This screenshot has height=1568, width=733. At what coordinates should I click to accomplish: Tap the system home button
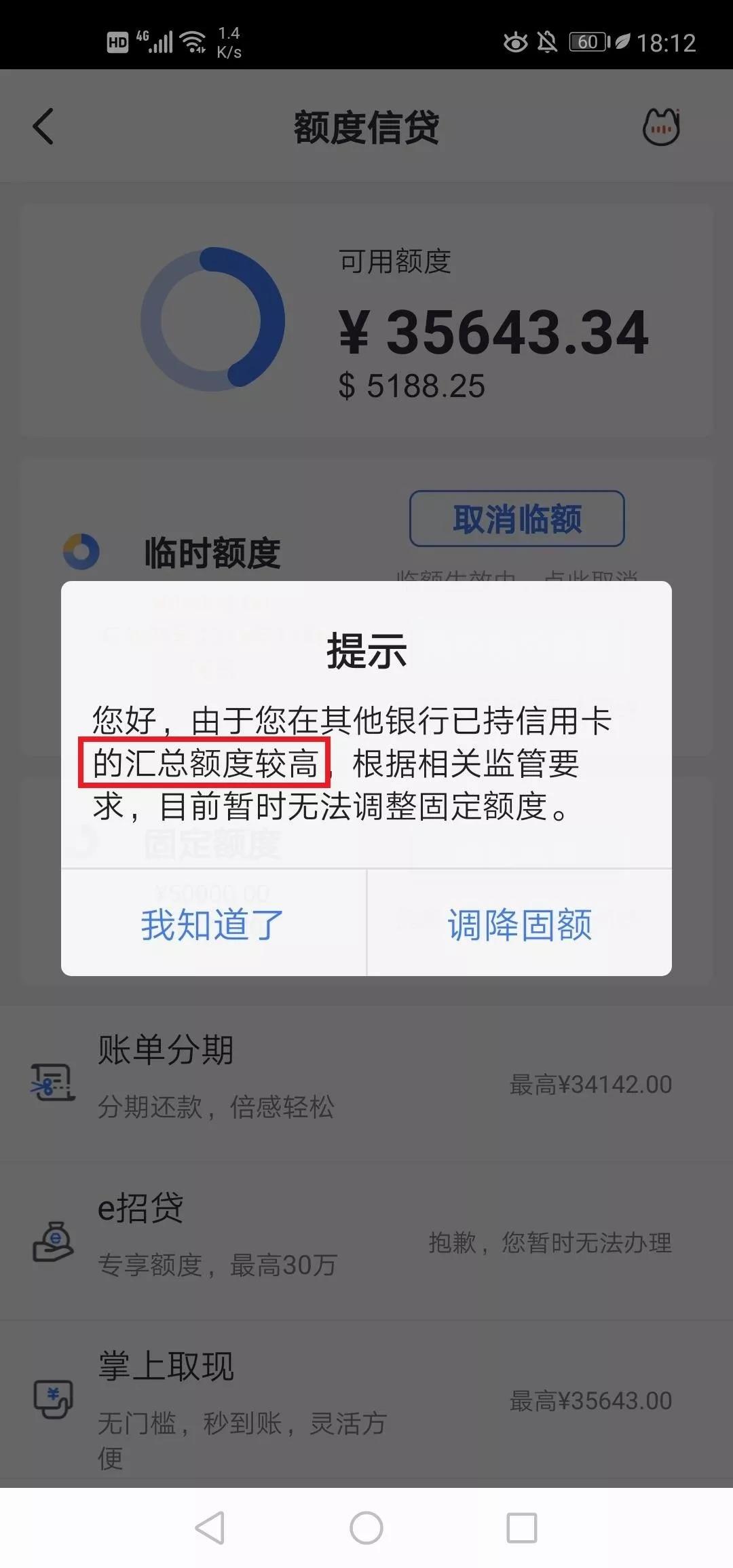coord(366,1529)
